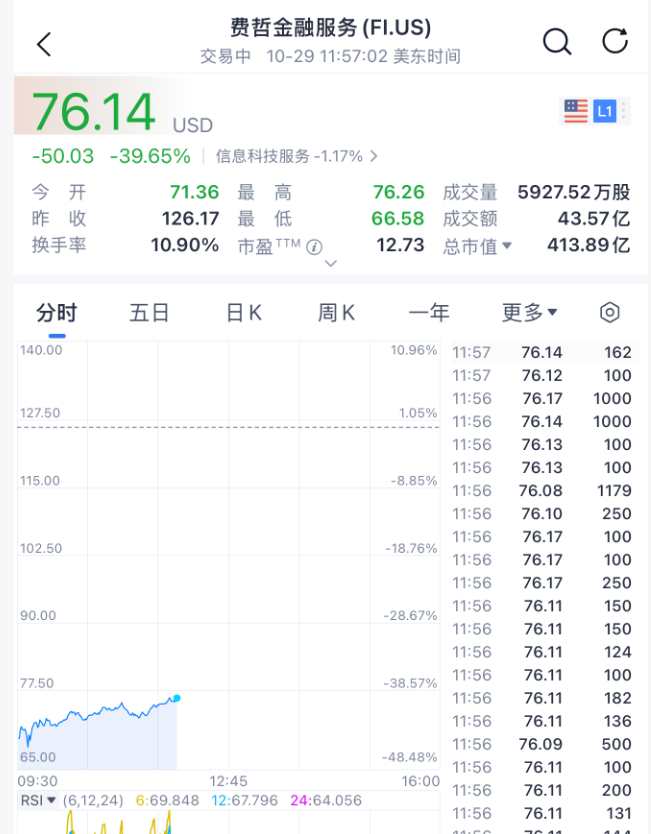Go back using the top-left arrow
This screenshot has width=651, height=834.
[x=43, y=43]
